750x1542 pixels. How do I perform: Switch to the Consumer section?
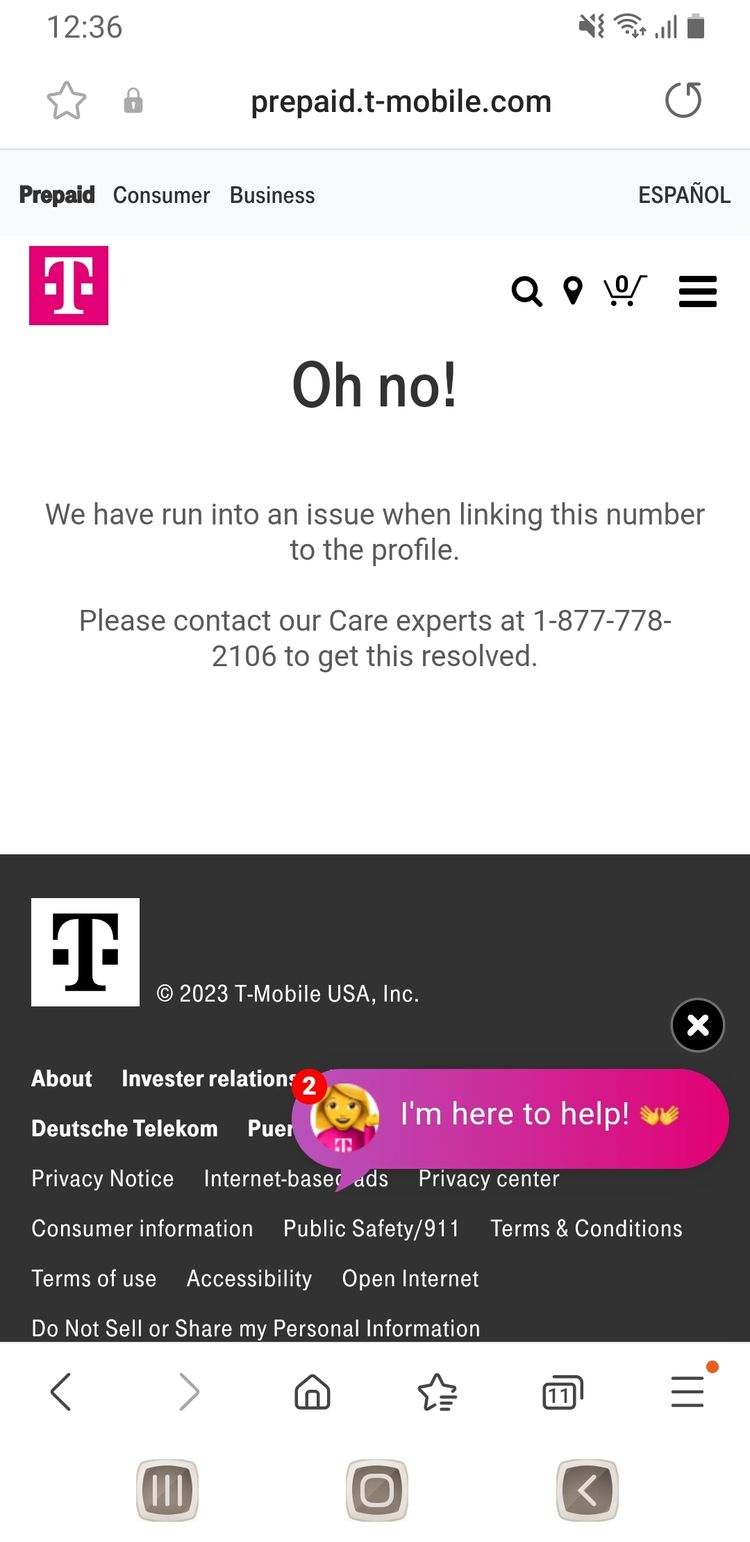click(x=161, y=195)
